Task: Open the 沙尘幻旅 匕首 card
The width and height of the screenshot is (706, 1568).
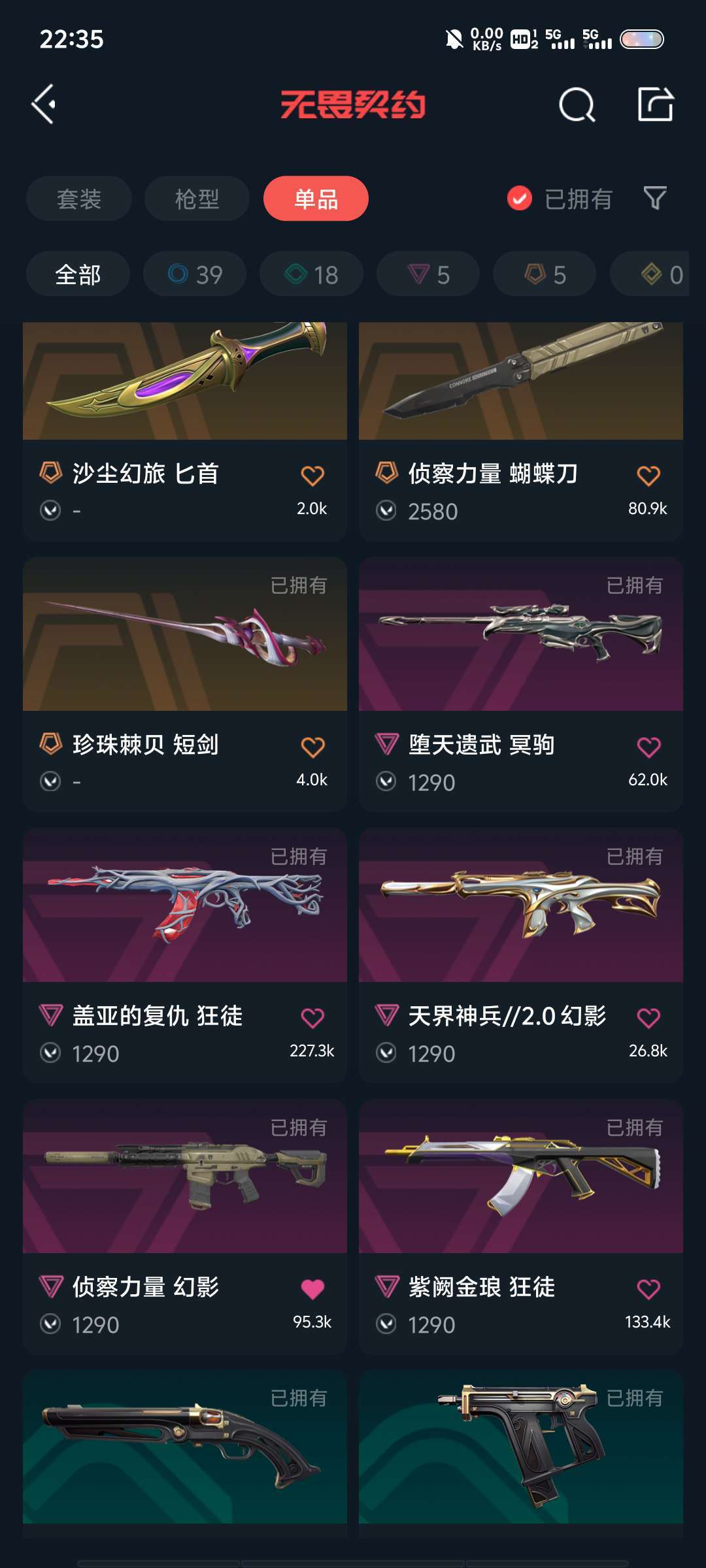Action: tap(185, 431)
